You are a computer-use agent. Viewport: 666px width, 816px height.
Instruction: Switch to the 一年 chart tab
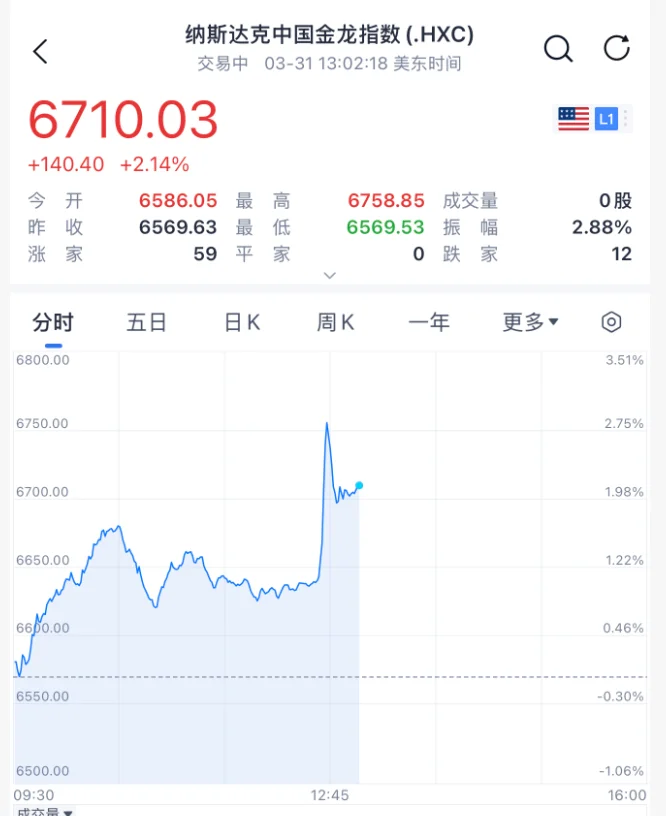(x=429, y=322)
